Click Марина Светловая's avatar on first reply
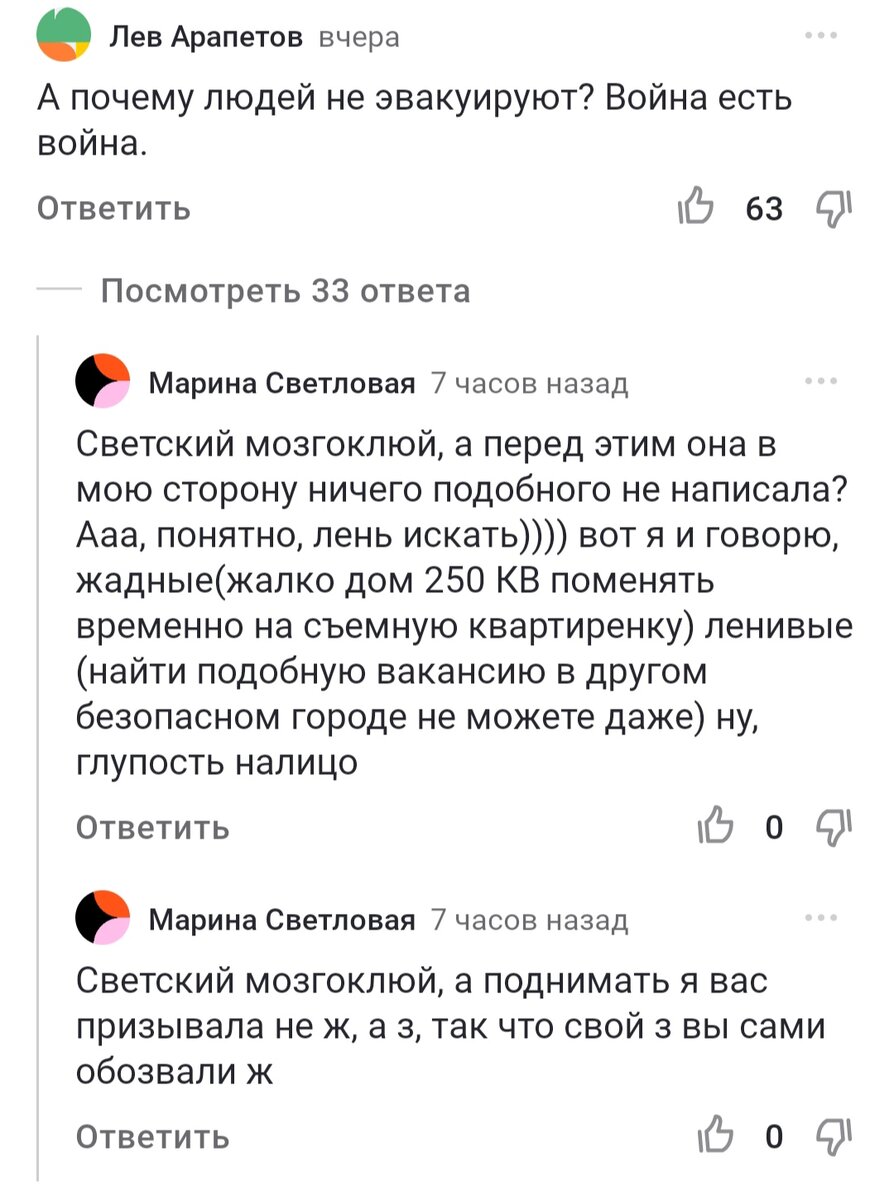The height and width of the screenshot is (1200, 894). coord(100,382)
